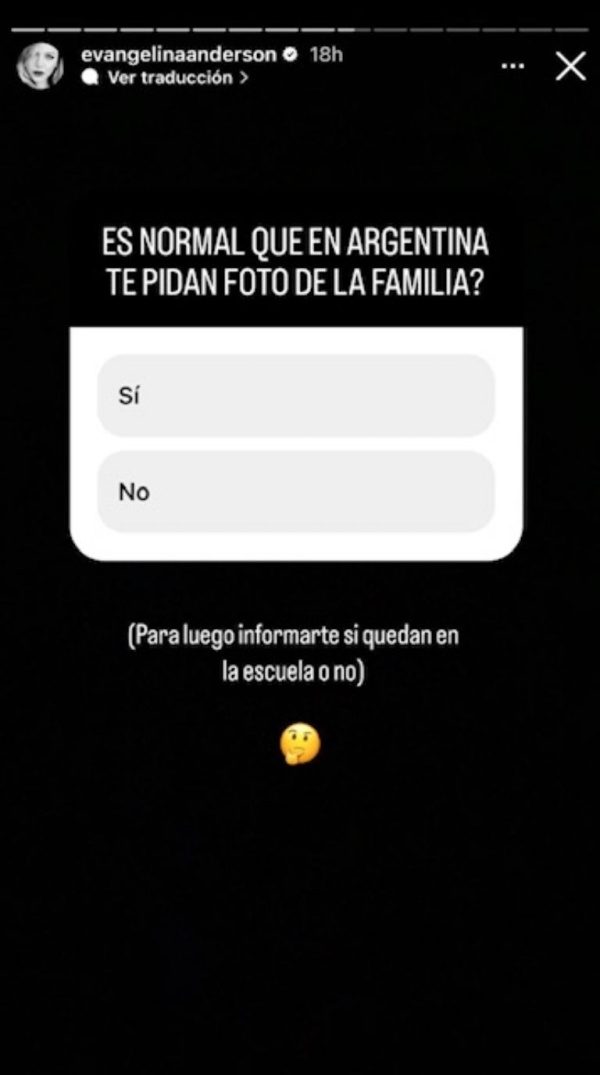Show translation via Ver traducción
This screenshot has height=1075, width=600.
click(x=172, y=77)
